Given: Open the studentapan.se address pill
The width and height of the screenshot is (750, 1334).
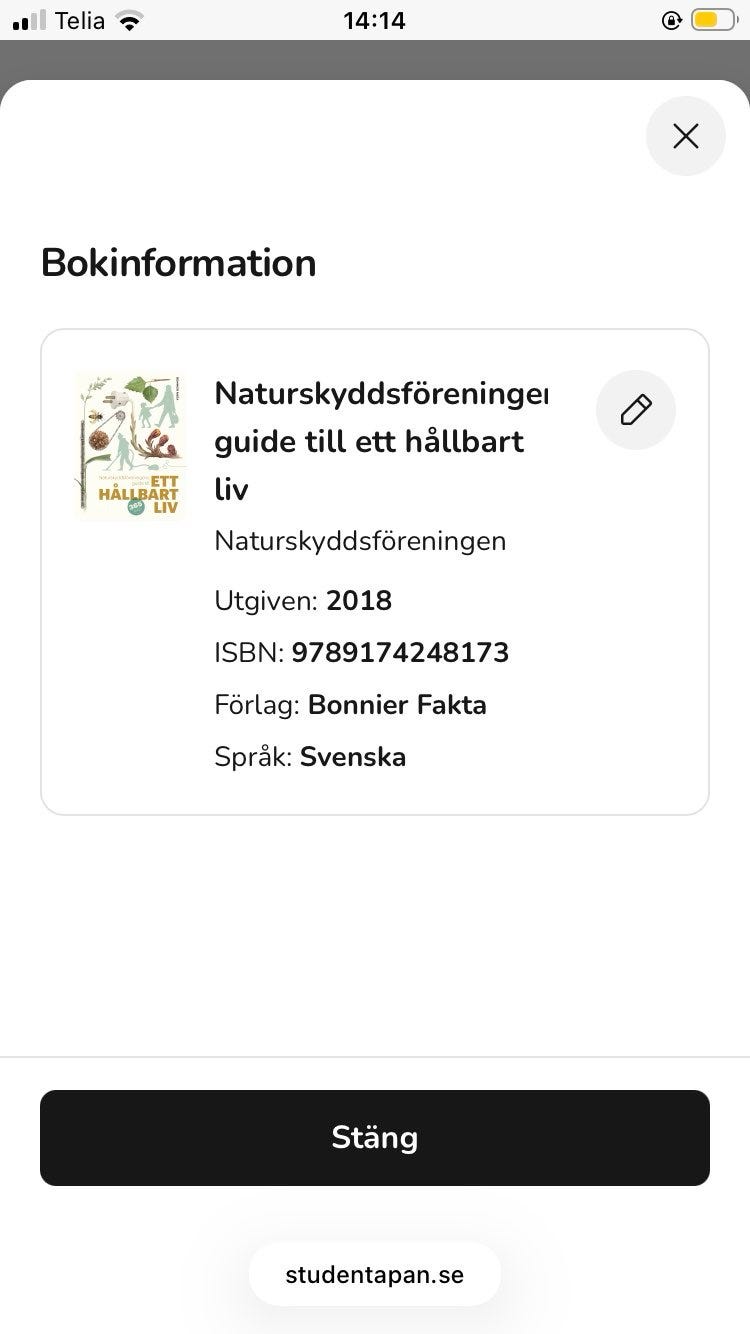Looking at the screenshot, I should pos(375,1274).
